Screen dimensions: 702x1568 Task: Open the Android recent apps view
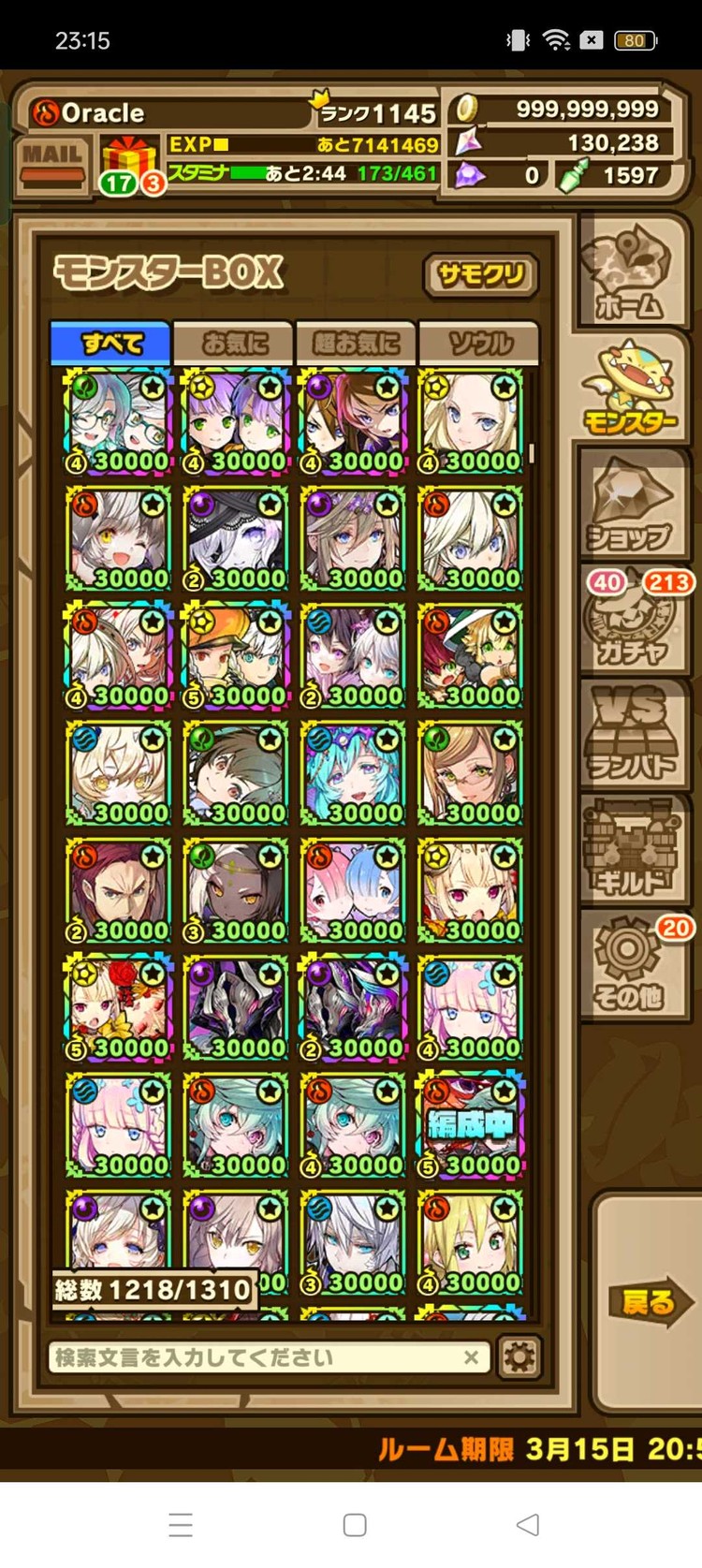[x=181, y=1525]
